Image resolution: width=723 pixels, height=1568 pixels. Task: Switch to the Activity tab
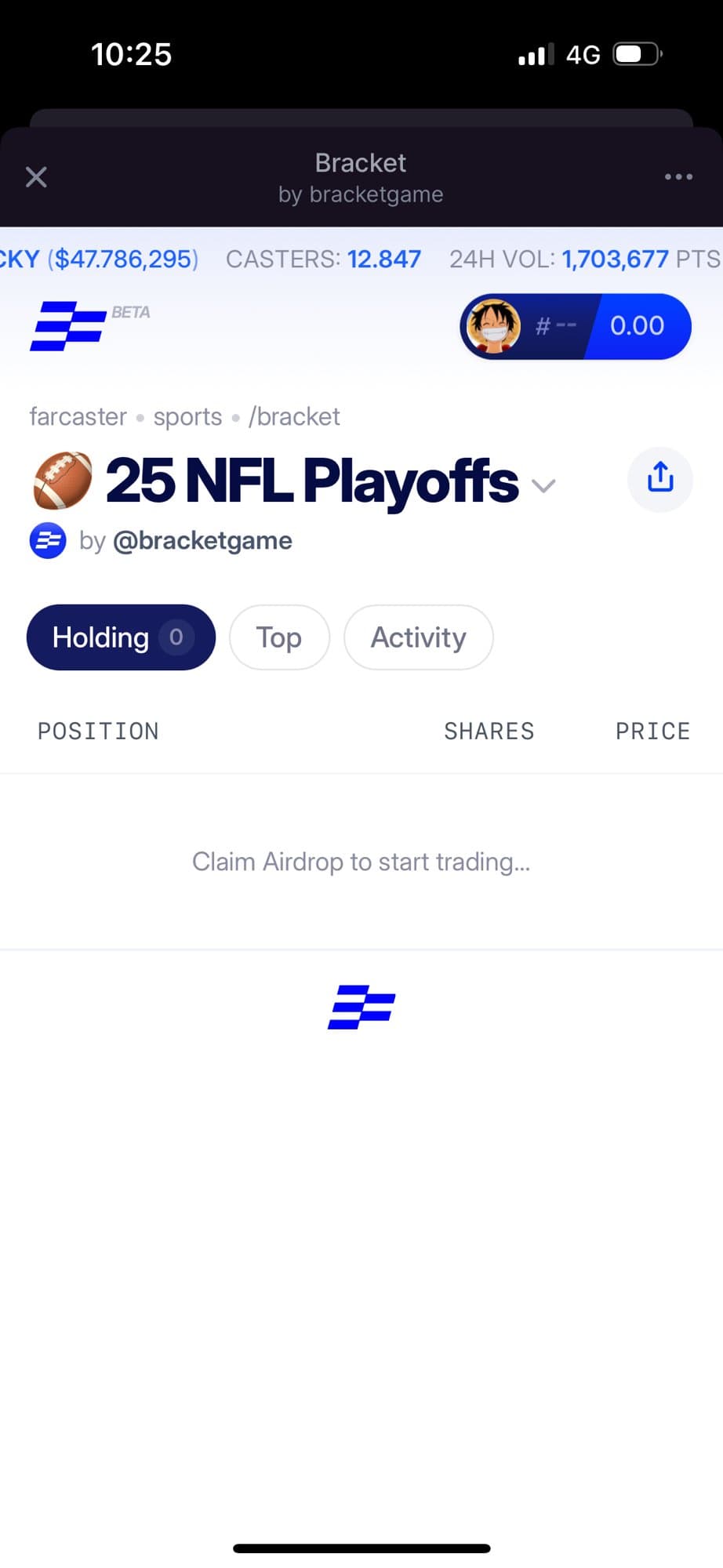coord(418,637)
